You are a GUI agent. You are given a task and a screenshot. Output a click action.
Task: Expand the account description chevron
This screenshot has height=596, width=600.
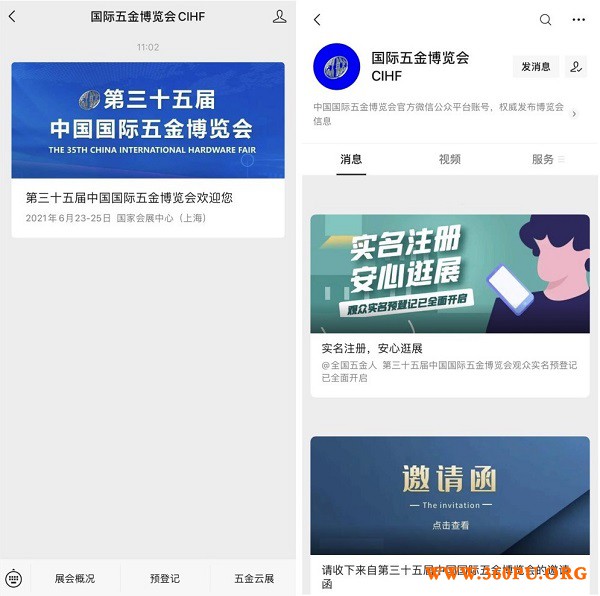(574, 114)
